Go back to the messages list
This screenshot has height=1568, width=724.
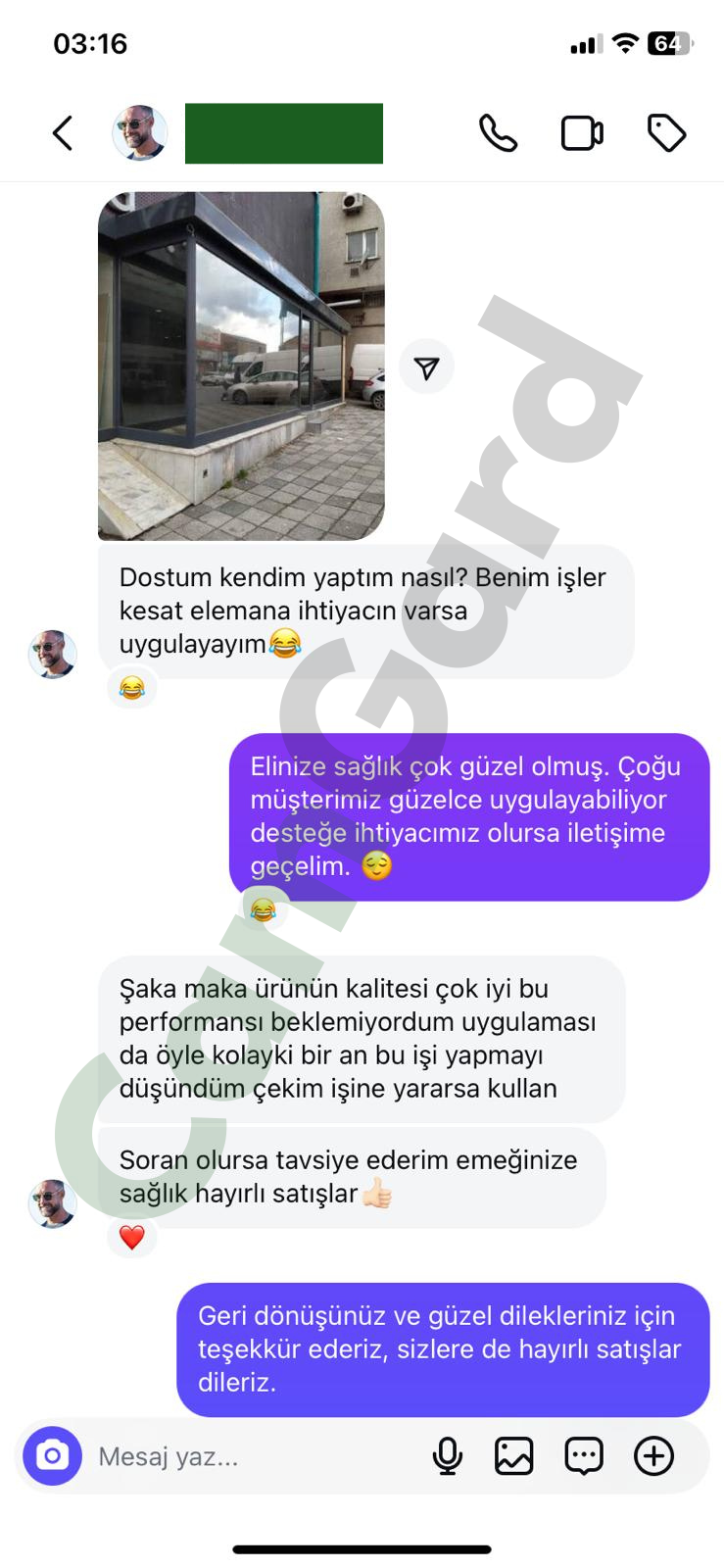coord(63,133)
